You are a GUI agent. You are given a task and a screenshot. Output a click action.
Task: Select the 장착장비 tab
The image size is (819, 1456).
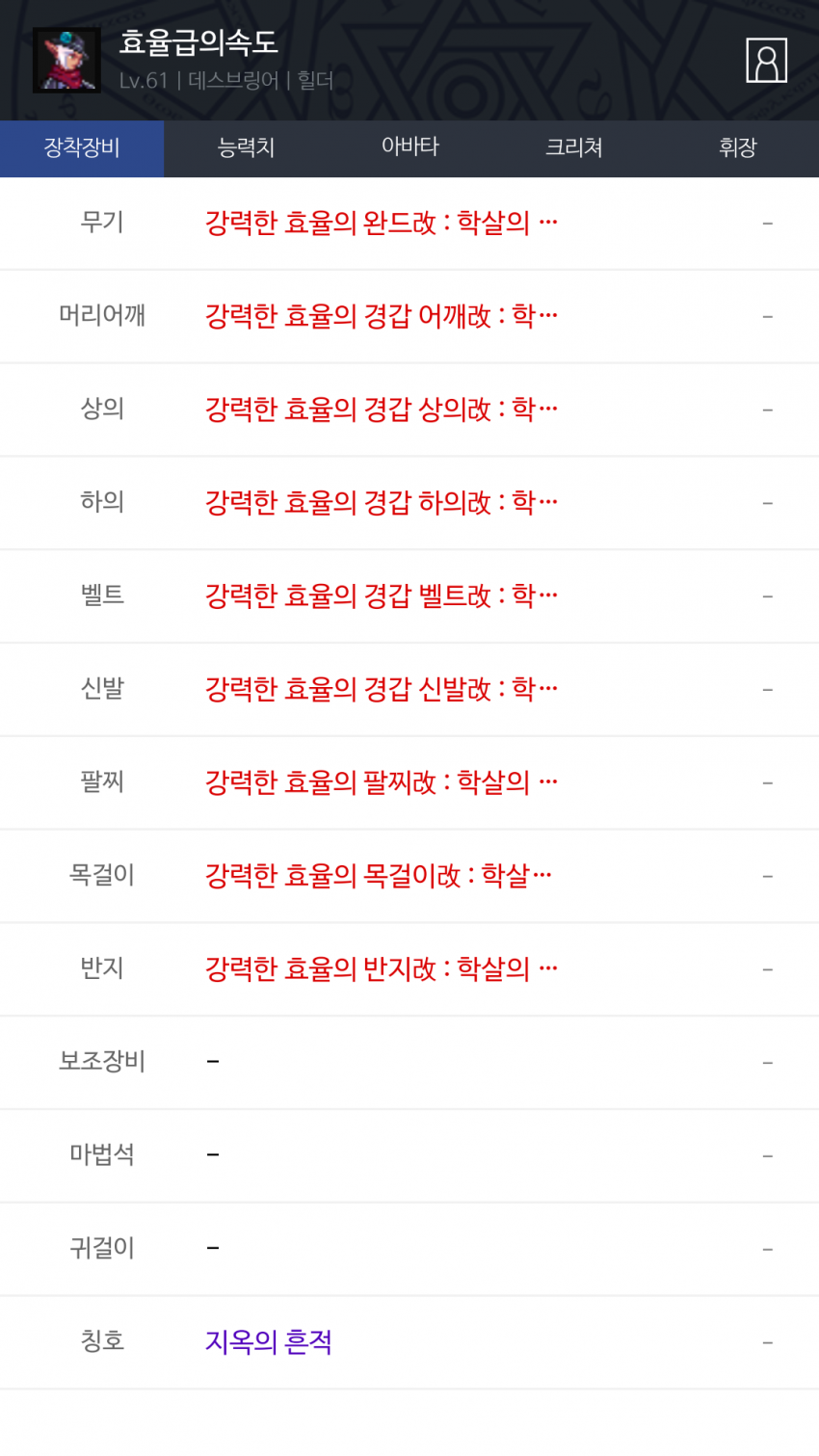point(82,148)
